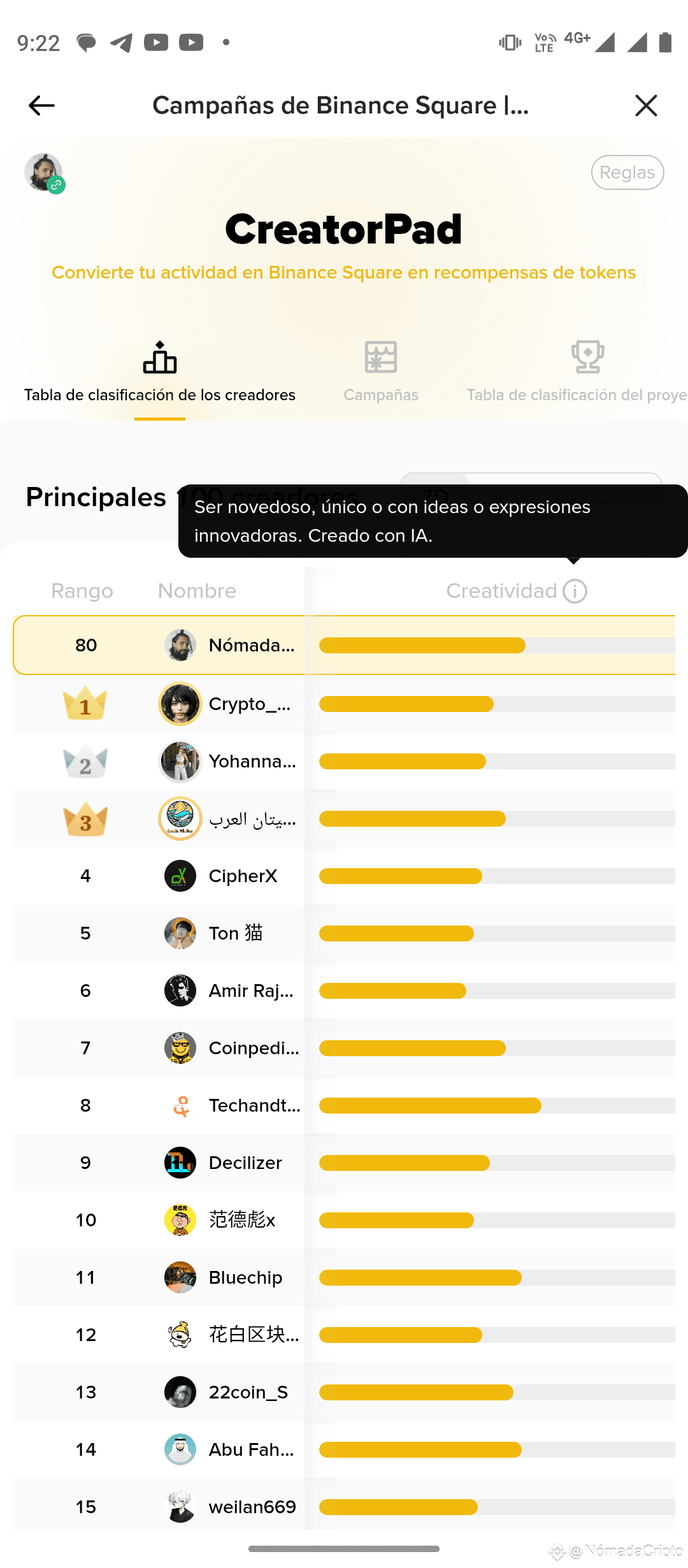This screenshot has width=688, height=1568.
Task: Open the Reglas button
Action: pyautogui.click(x=627, y=172)
